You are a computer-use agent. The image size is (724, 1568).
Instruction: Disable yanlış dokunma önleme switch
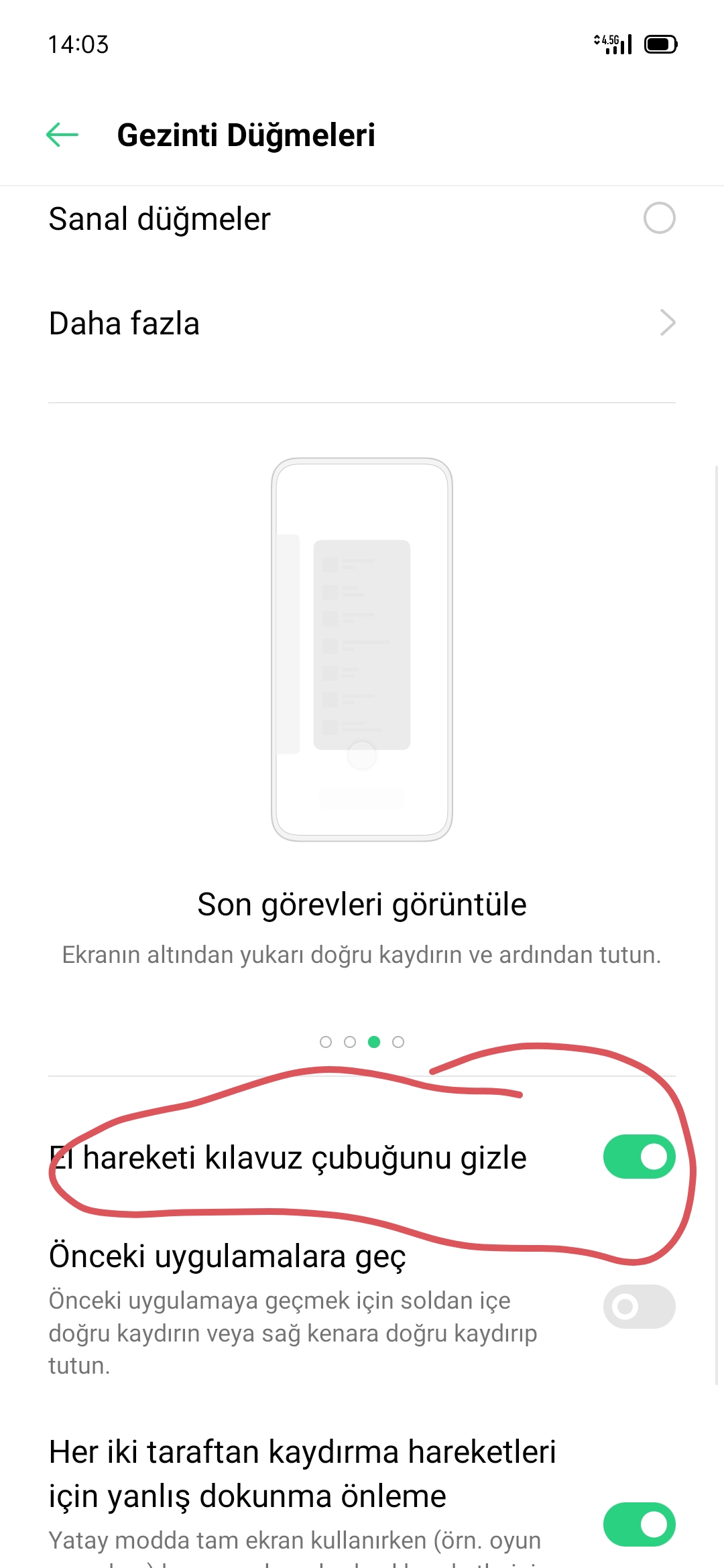pos(639,1524)
